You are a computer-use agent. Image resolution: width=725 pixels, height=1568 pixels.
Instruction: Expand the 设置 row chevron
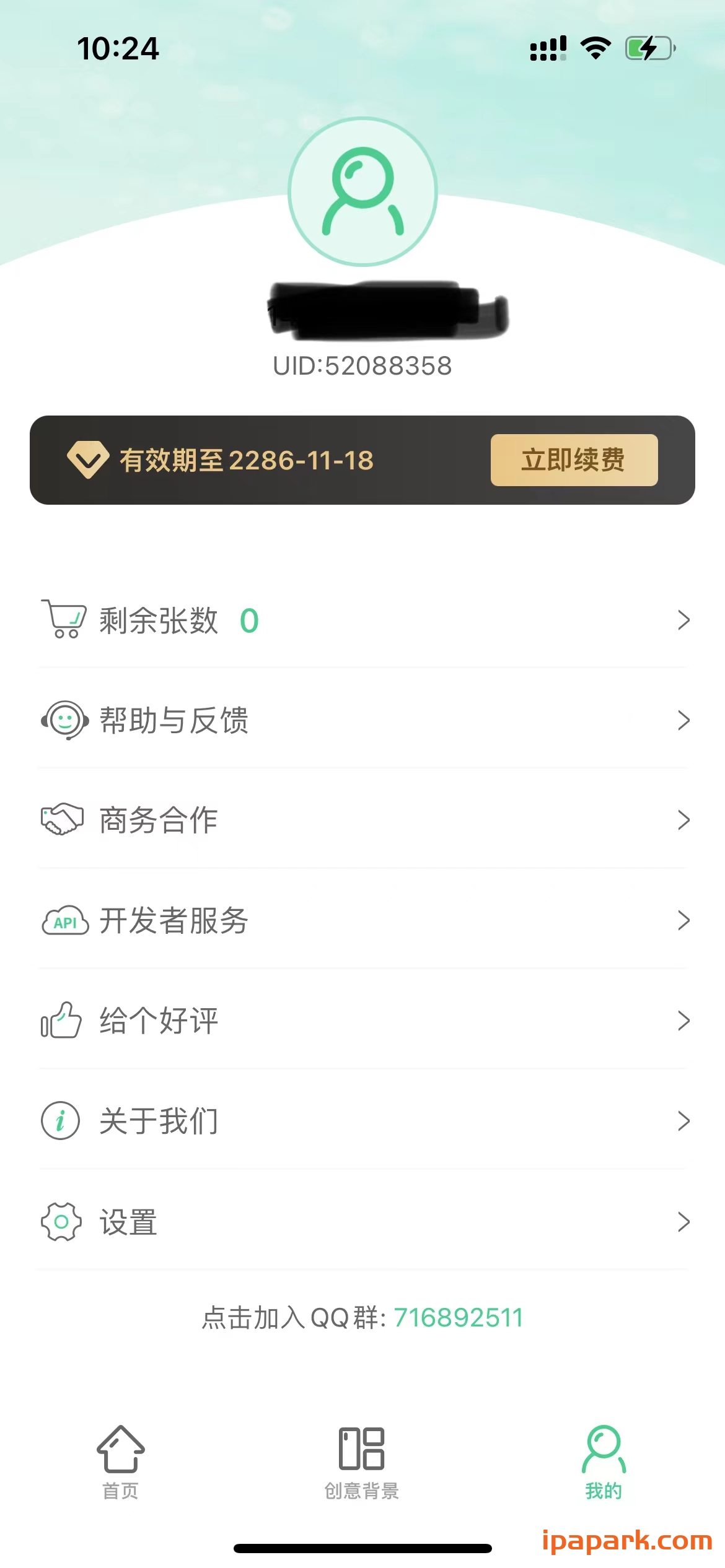(683, 1221)
